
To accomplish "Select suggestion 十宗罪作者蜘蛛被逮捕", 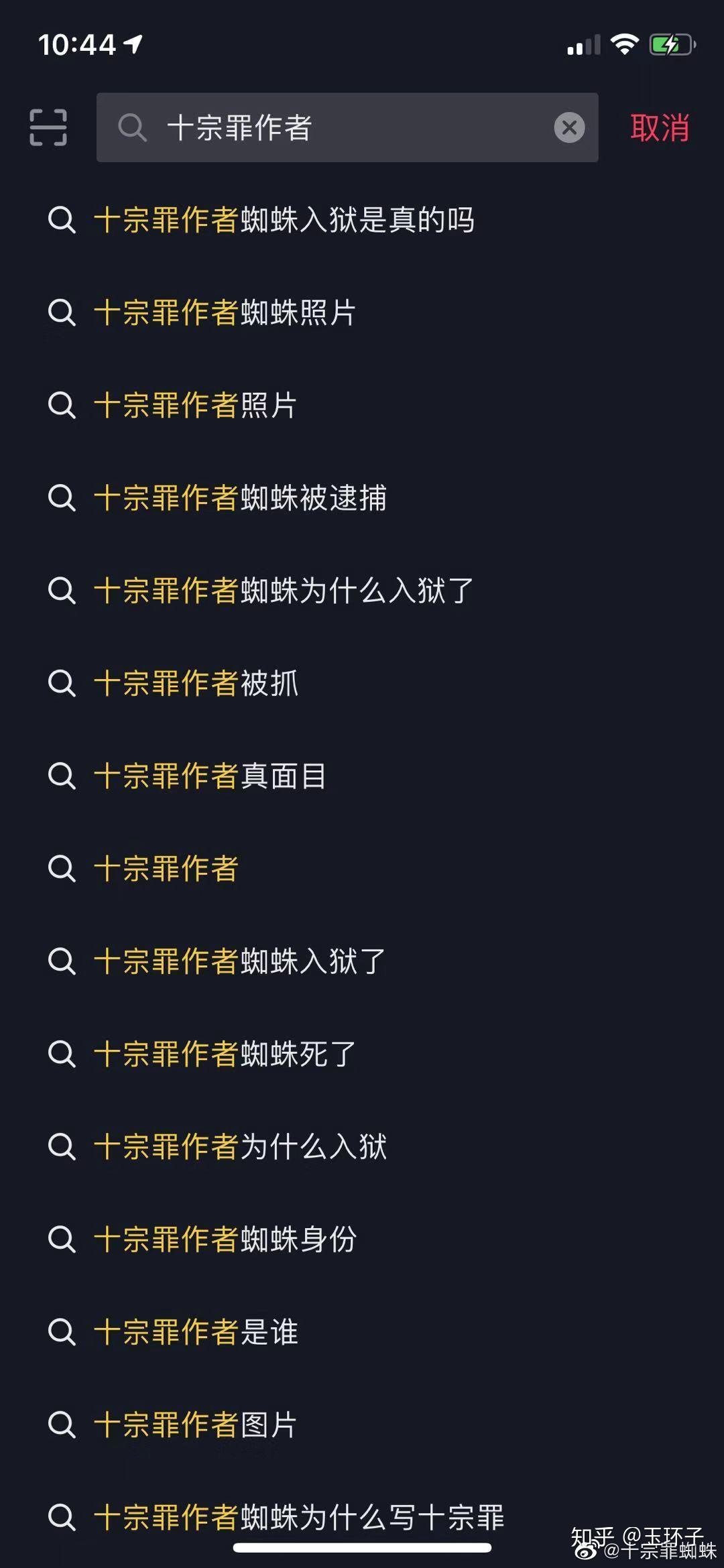I will [241, 498].
